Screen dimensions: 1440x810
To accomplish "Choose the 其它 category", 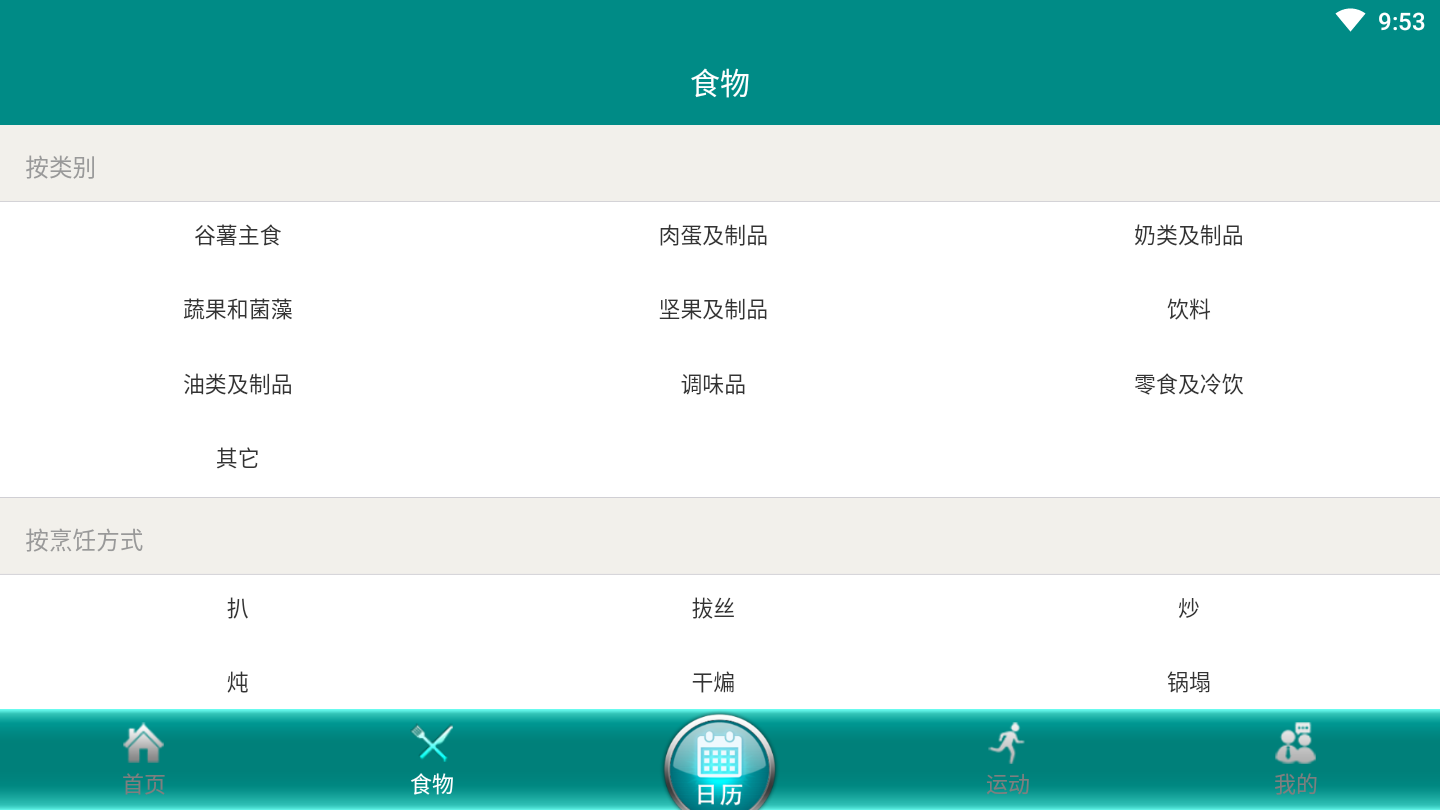I will [238, 459].
